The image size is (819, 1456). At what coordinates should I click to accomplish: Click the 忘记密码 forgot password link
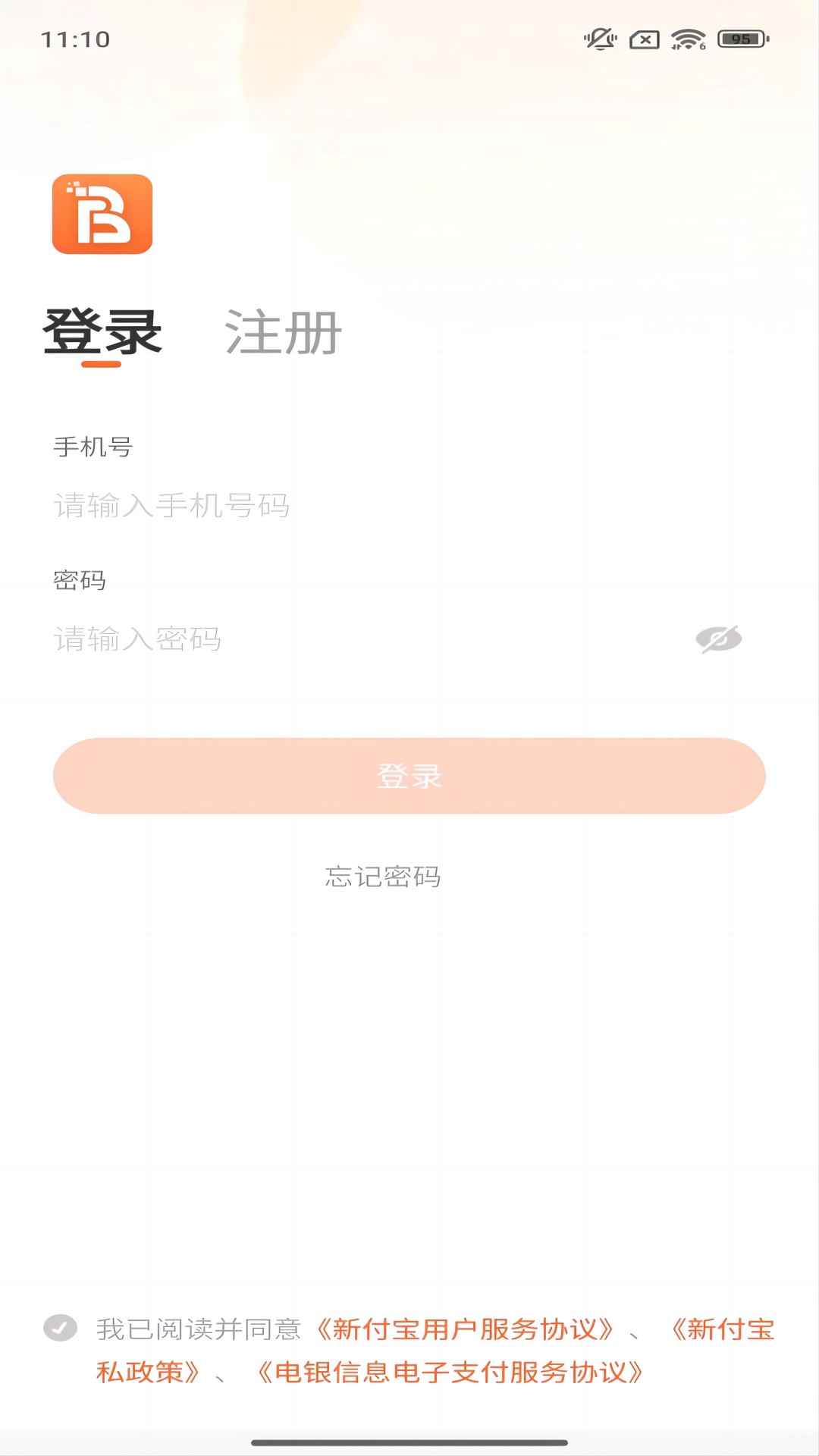[x=382, y=877]
